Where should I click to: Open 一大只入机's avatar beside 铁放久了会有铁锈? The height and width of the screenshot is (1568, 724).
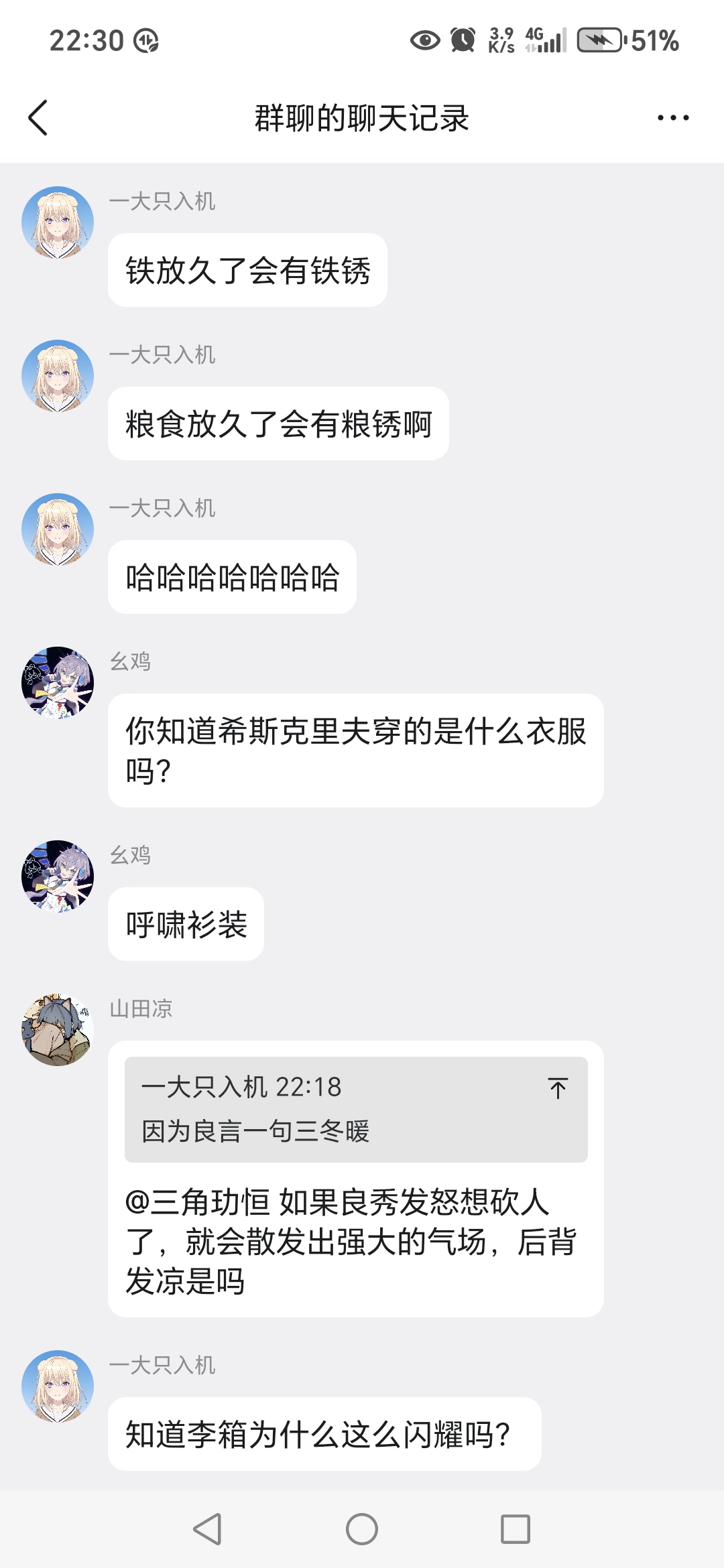pos(58,222)
